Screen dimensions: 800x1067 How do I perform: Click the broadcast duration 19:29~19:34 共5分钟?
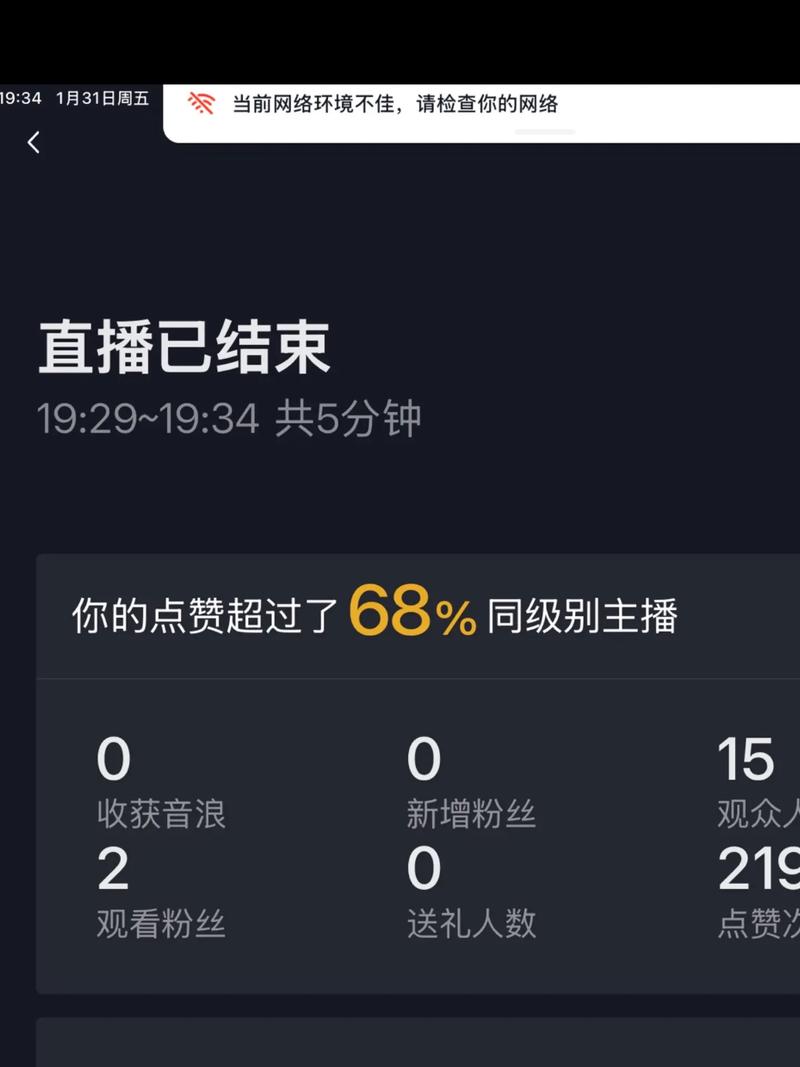point(228,417)
